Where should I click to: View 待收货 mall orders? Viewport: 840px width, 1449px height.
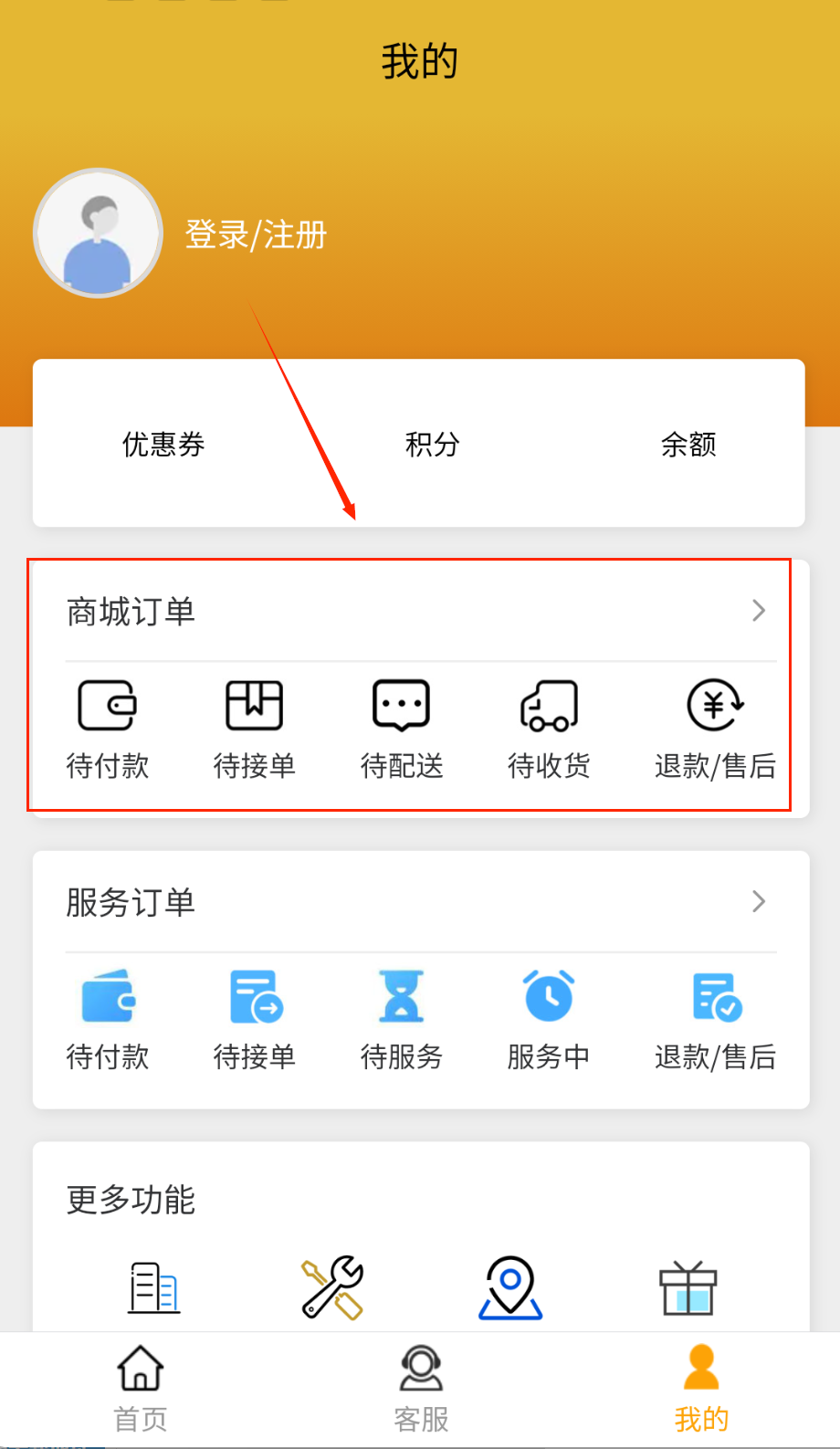(549, 728)
